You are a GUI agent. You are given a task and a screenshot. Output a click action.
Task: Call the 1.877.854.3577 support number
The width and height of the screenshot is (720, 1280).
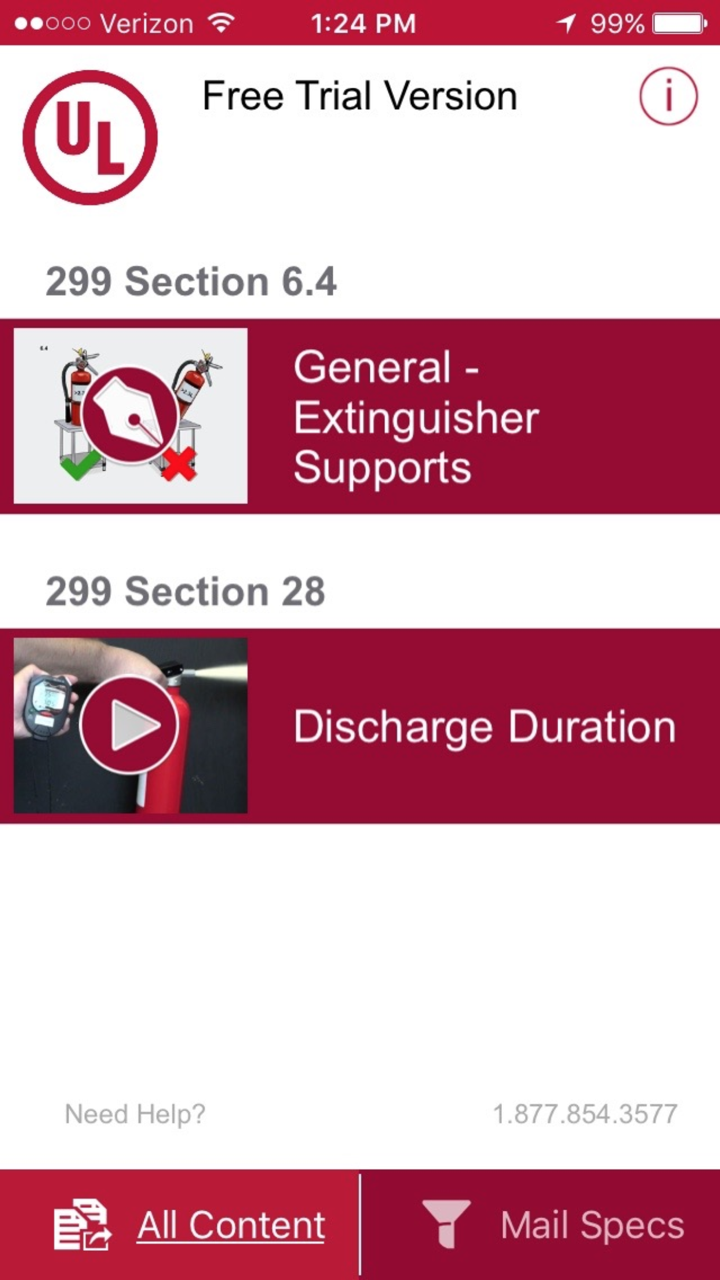585,1113
